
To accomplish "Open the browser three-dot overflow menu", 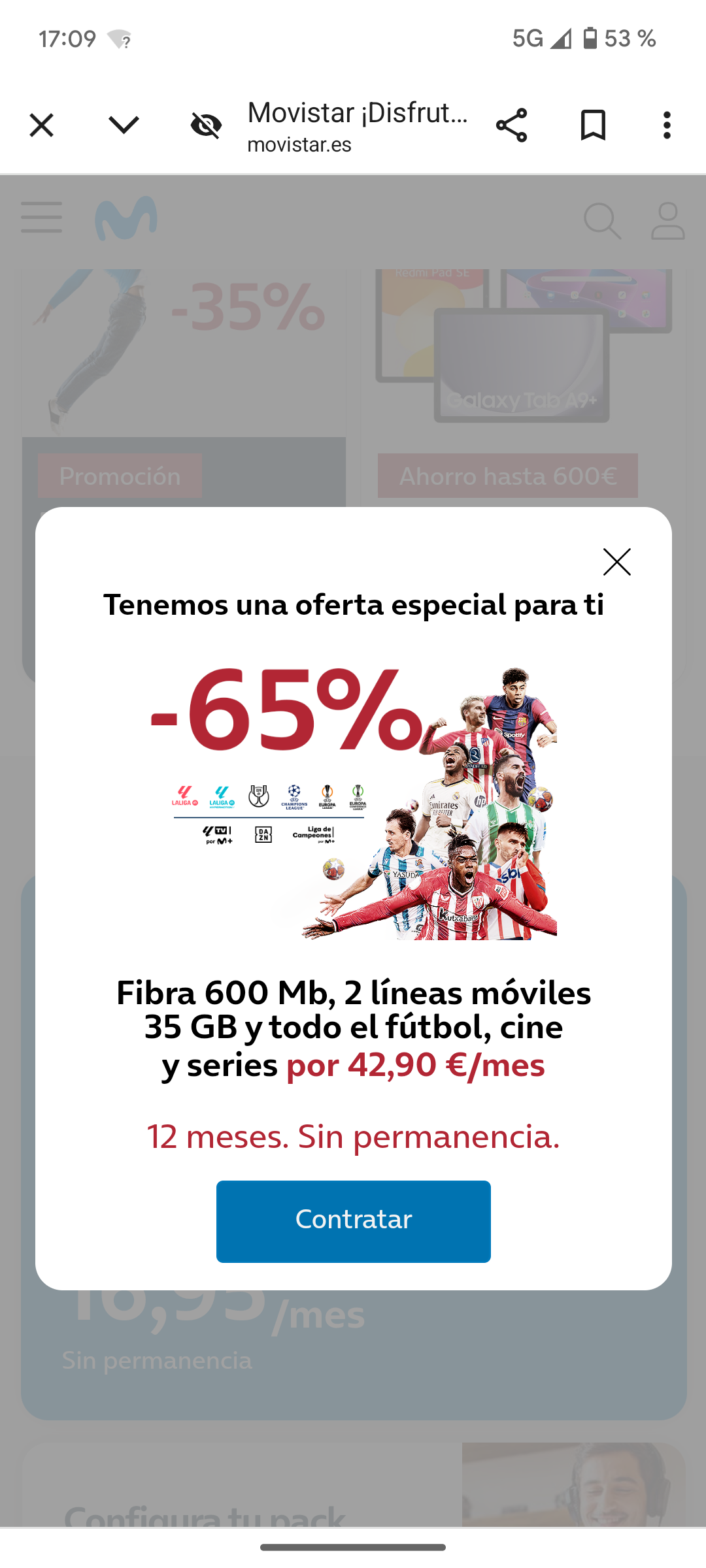I will click(666, 124).
